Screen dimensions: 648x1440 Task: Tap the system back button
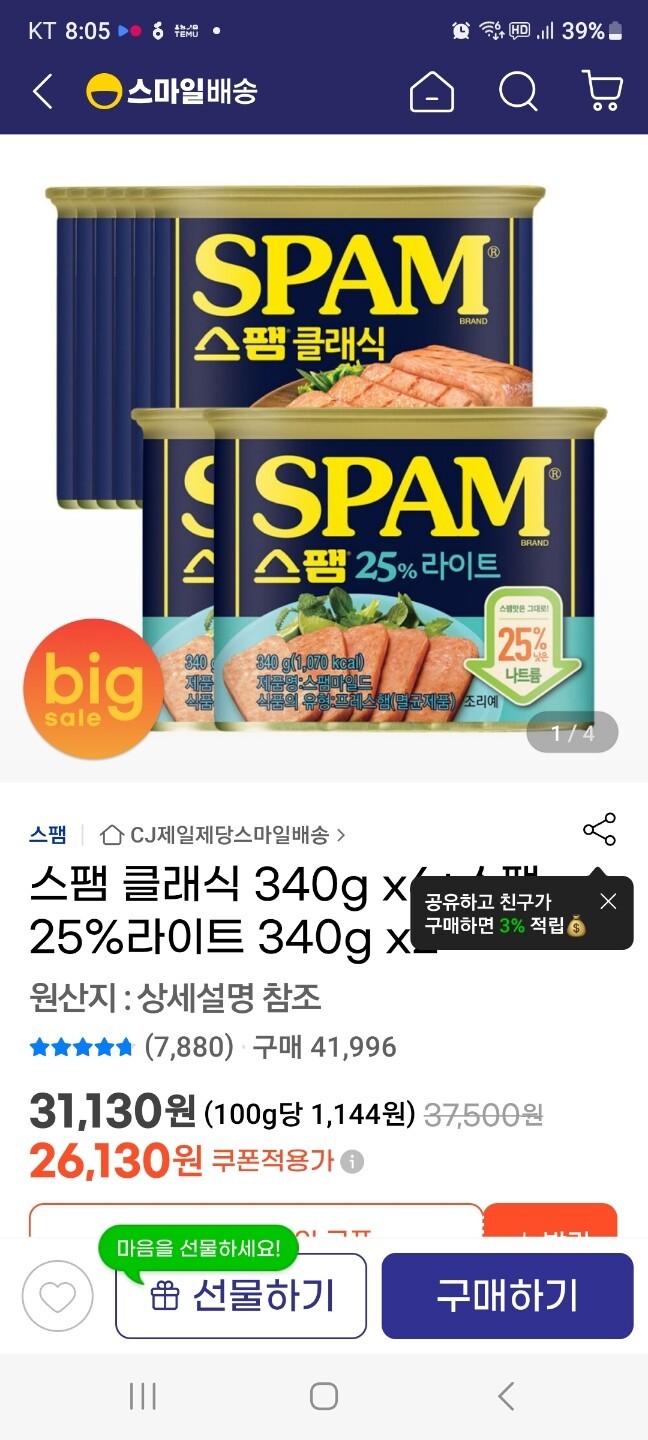click(506, 1396)
